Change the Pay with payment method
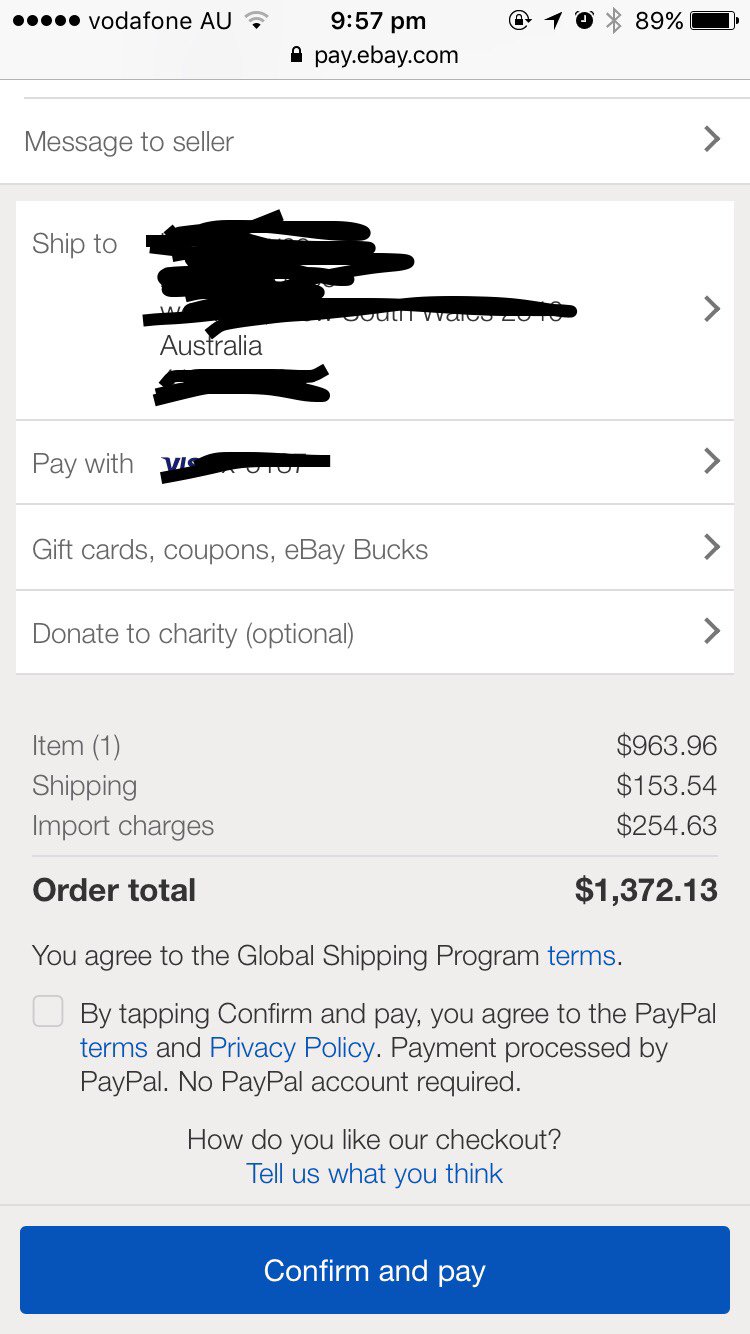Image resolution: width=750 pixels, height=1334 pixels. 375,462
